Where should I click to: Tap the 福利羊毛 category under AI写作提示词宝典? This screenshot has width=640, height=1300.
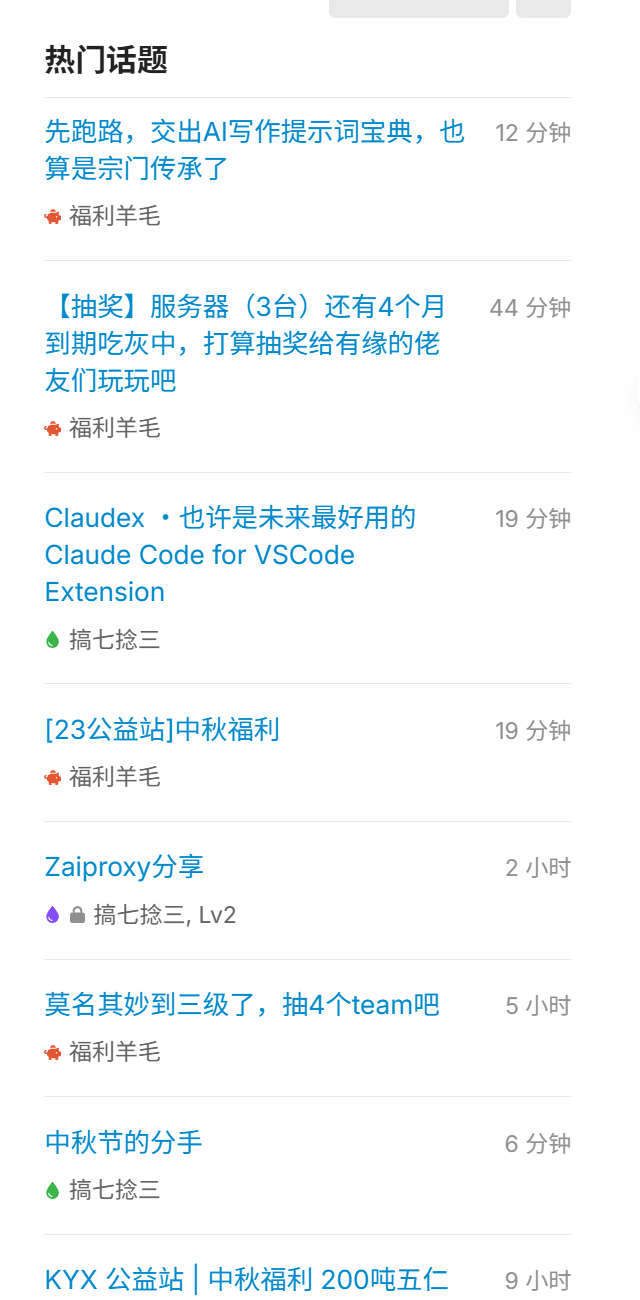pos(103,216)
